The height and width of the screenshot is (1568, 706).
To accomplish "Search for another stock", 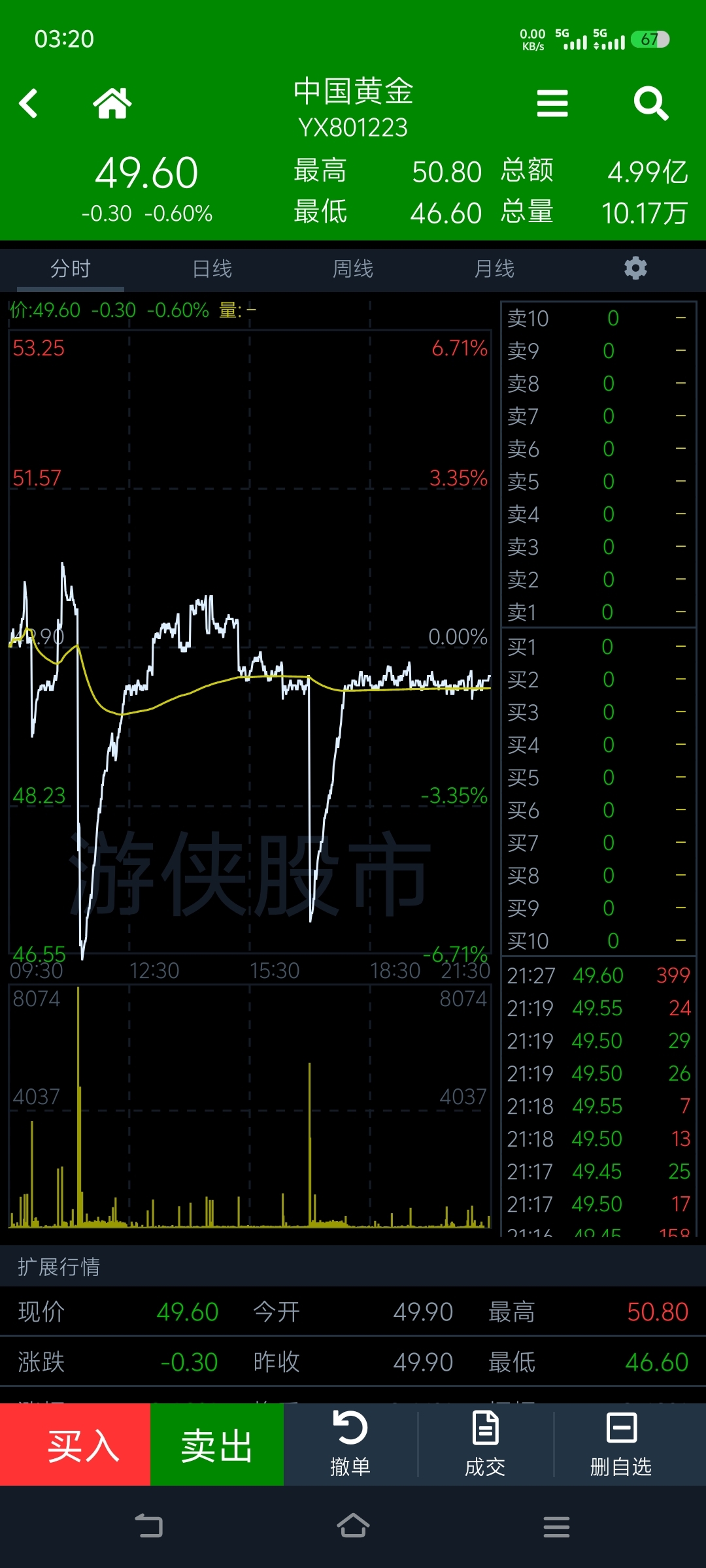I will [651, 103].
